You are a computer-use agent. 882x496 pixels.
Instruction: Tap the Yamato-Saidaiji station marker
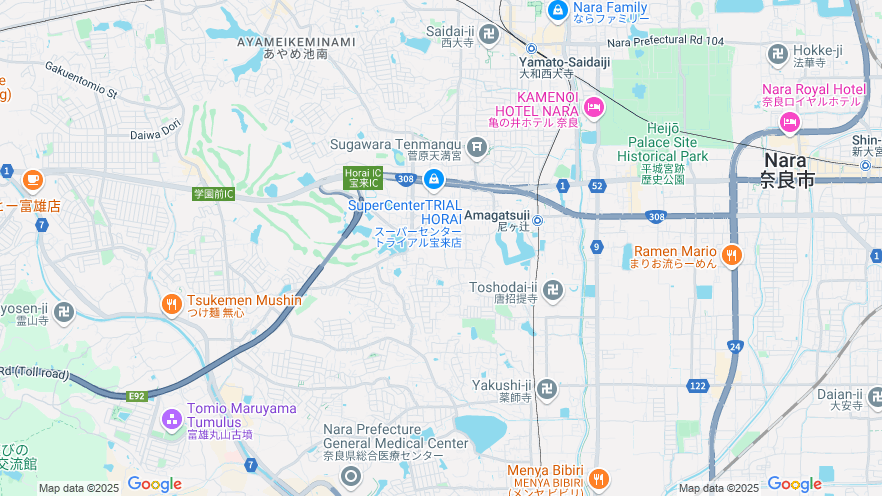pyautogui.click(x=532, y=48)
